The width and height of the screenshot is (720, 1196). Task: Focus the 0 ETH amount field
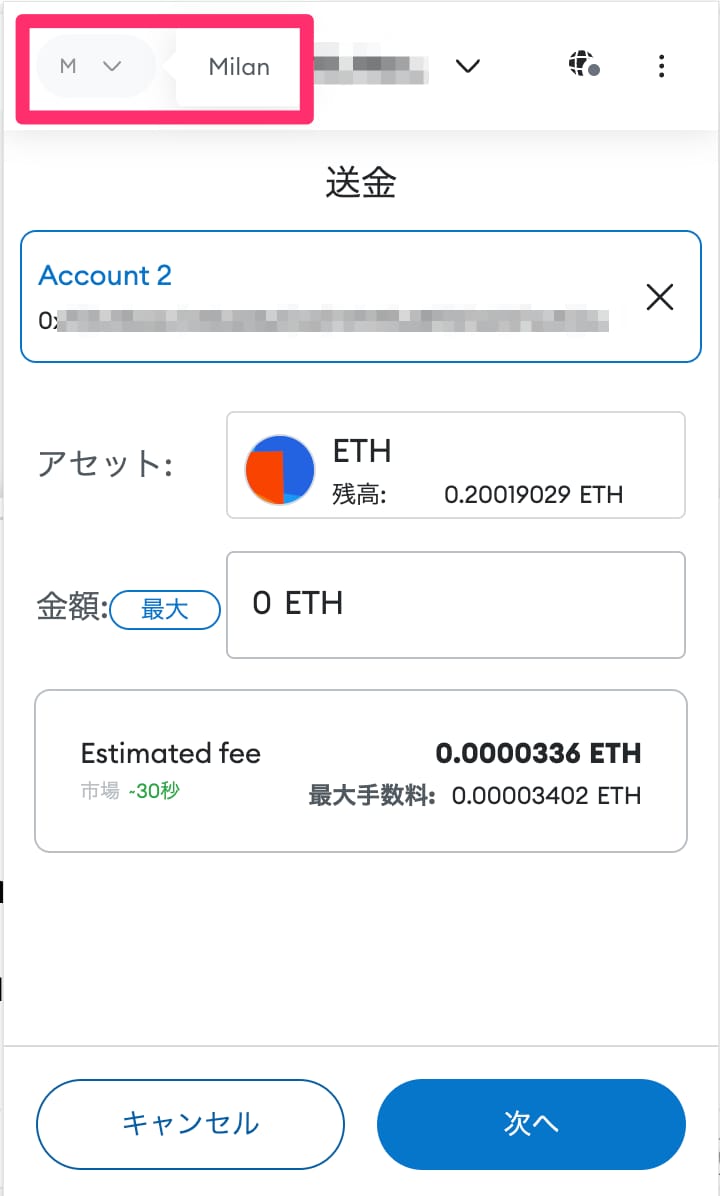[x=455, y=604]
